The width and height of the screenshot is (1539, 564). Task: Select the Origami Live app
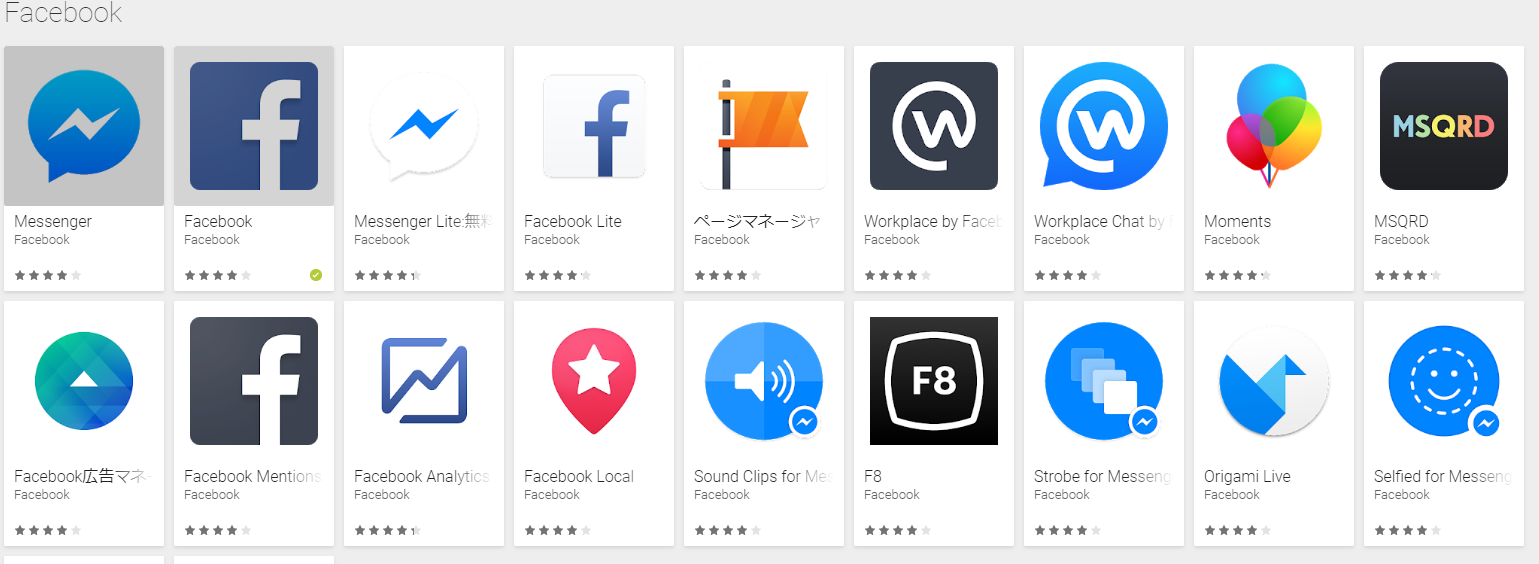(1274, 381)
